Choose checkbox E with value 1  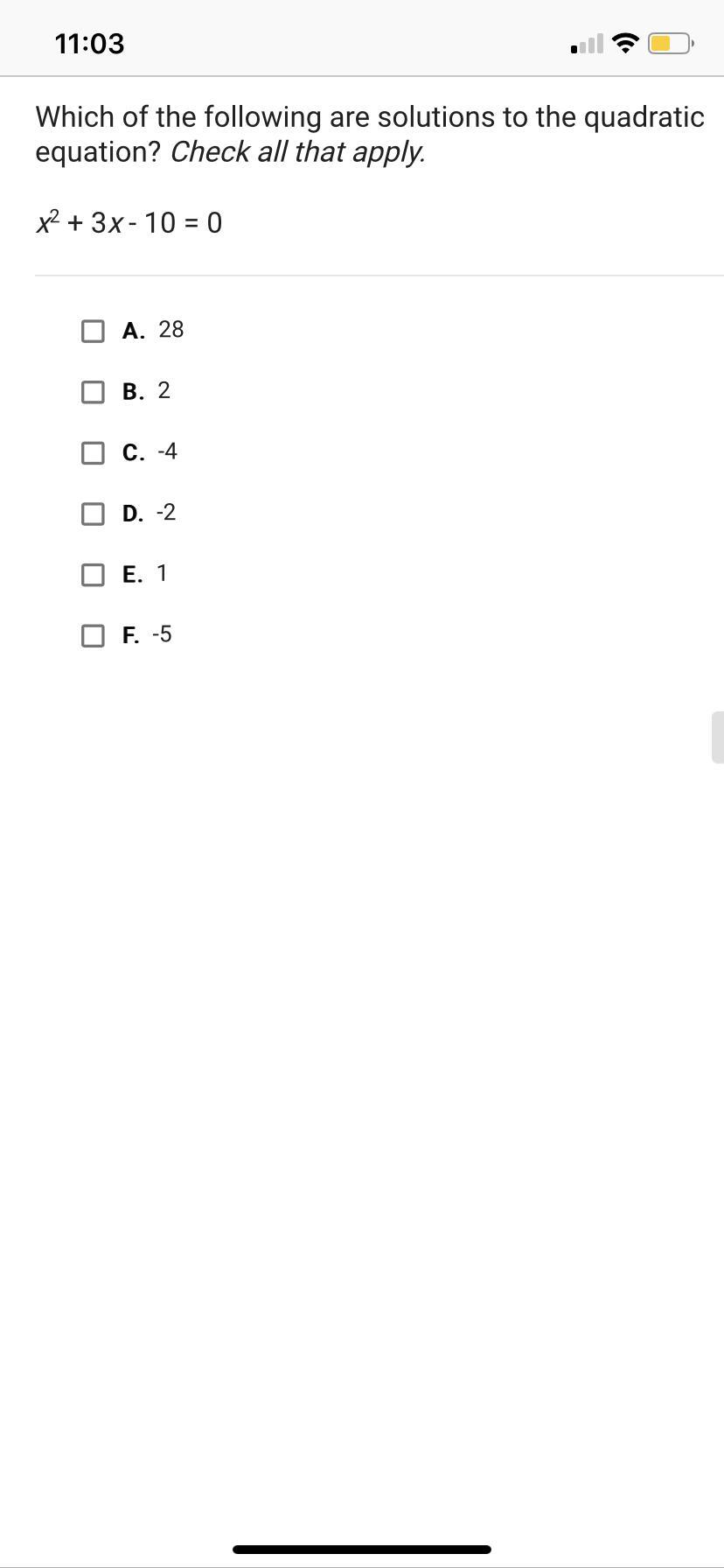pyautogui.click(x=93, y=575)
